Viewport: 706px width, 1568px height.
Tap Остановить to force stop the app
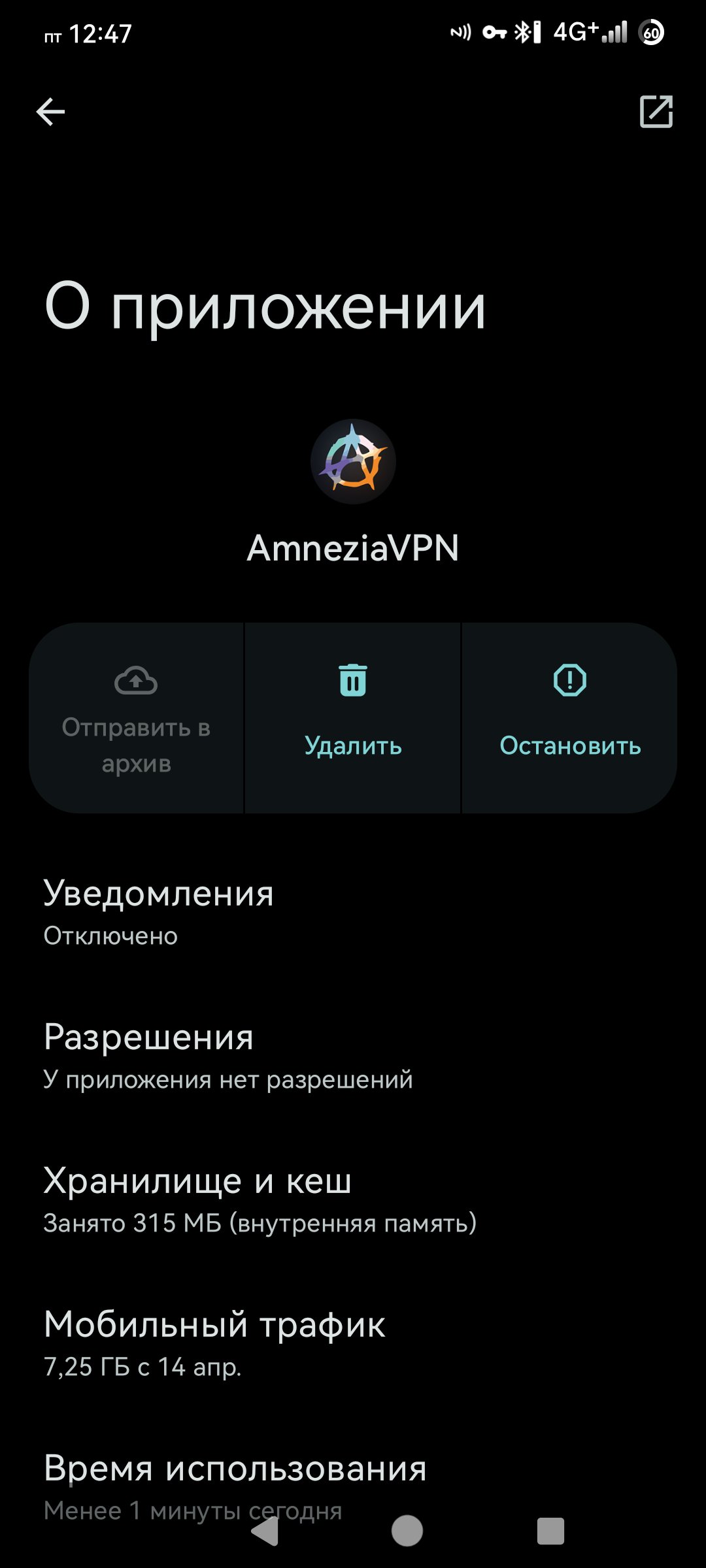point(570,718)
